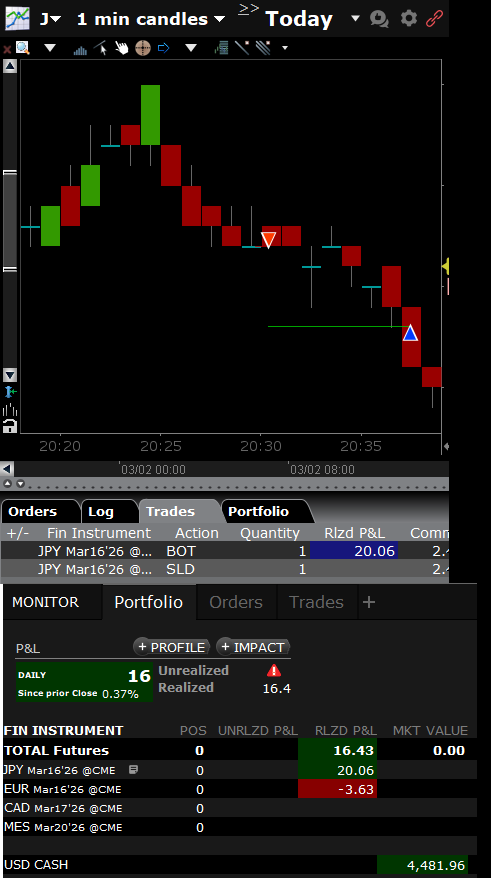Open the MES Mar20'26 position row

tap(240, 827)
